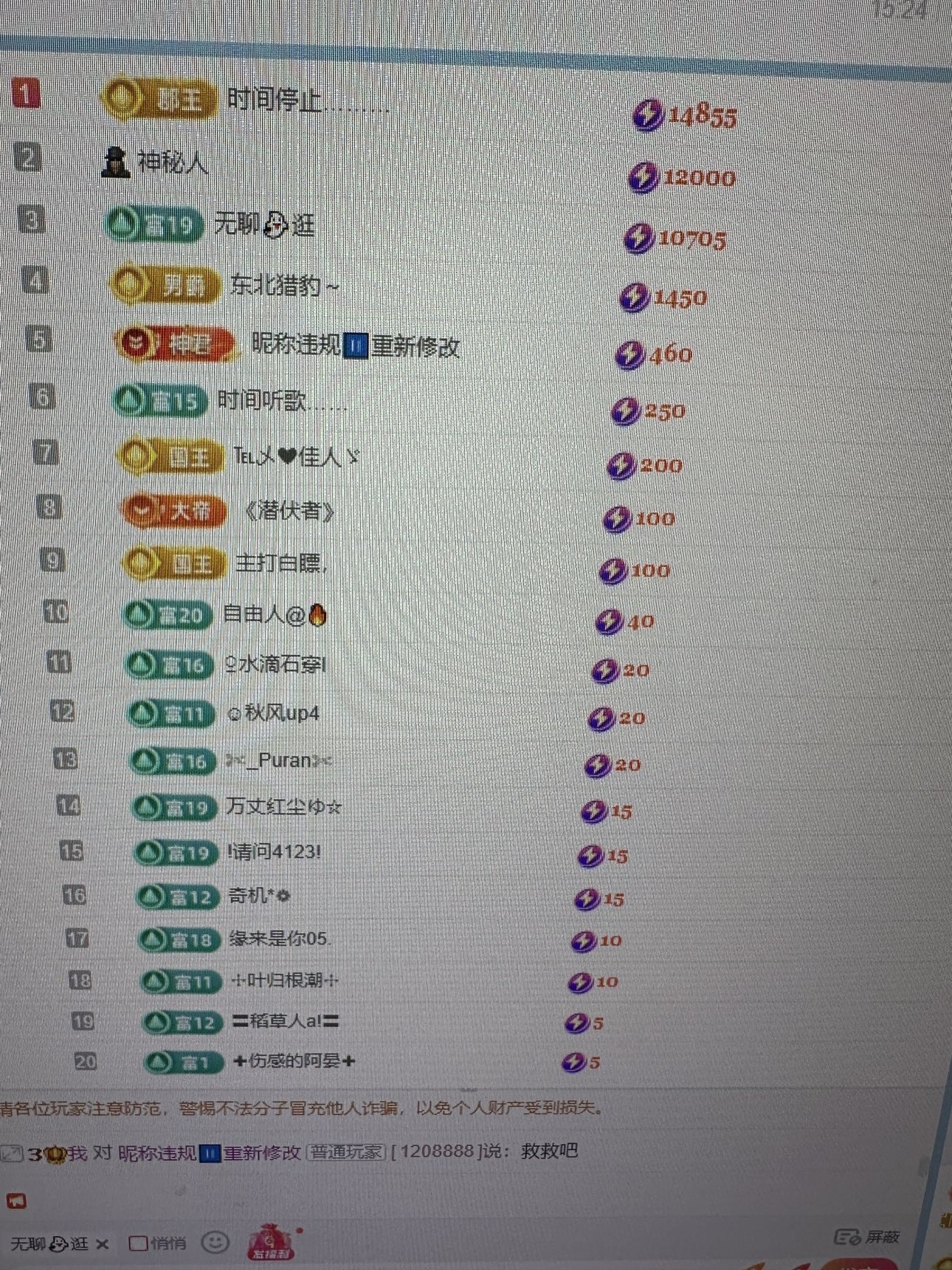The height and width of the screenshot is (1270, 952).
Task: Open player 无聊逛 ranked third
Action: pyautogui.click(x=264, y=224)
